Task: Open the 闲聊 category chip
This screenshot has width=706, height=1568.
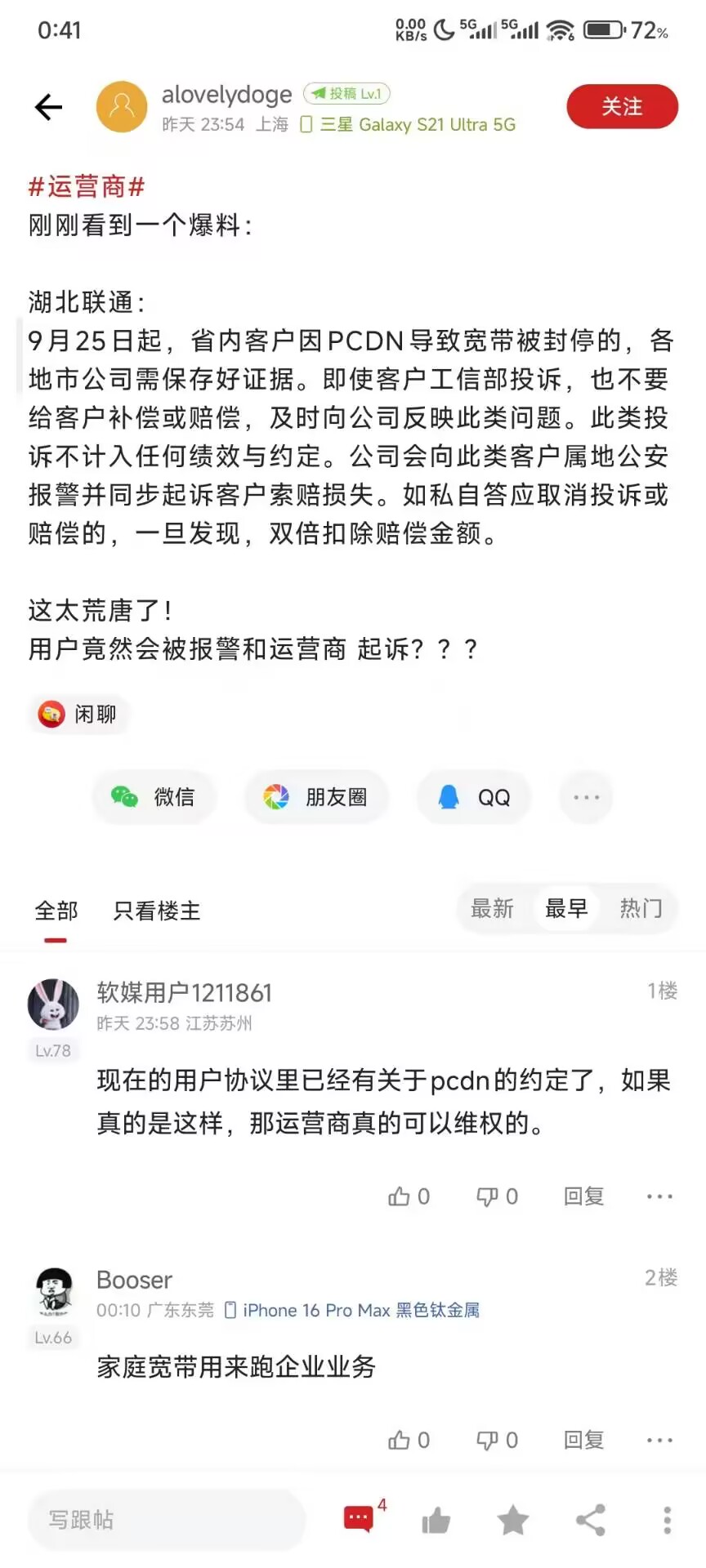Action: tap(79, 715)
